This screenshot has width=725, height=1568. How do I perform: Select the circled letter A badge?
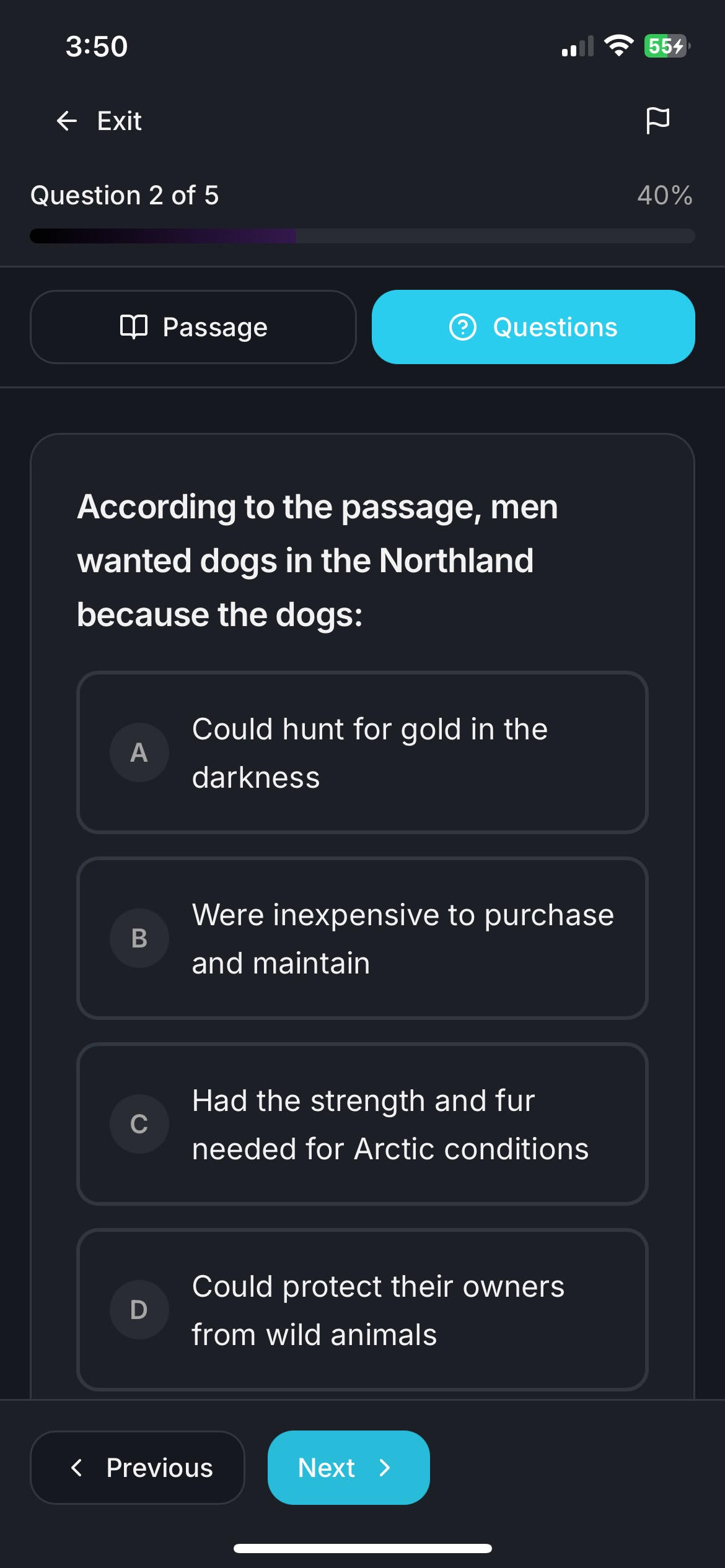[x=139, y=752]
